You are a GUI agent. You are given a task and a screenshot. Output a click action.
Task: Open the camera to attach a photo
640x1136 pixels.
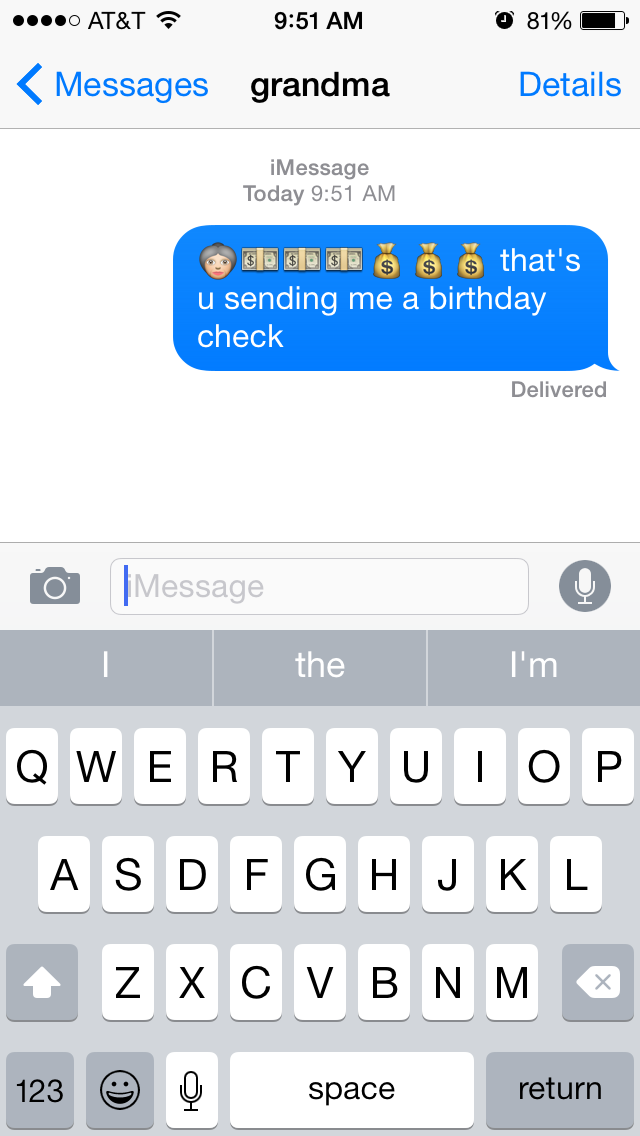[x=55, y=585]
